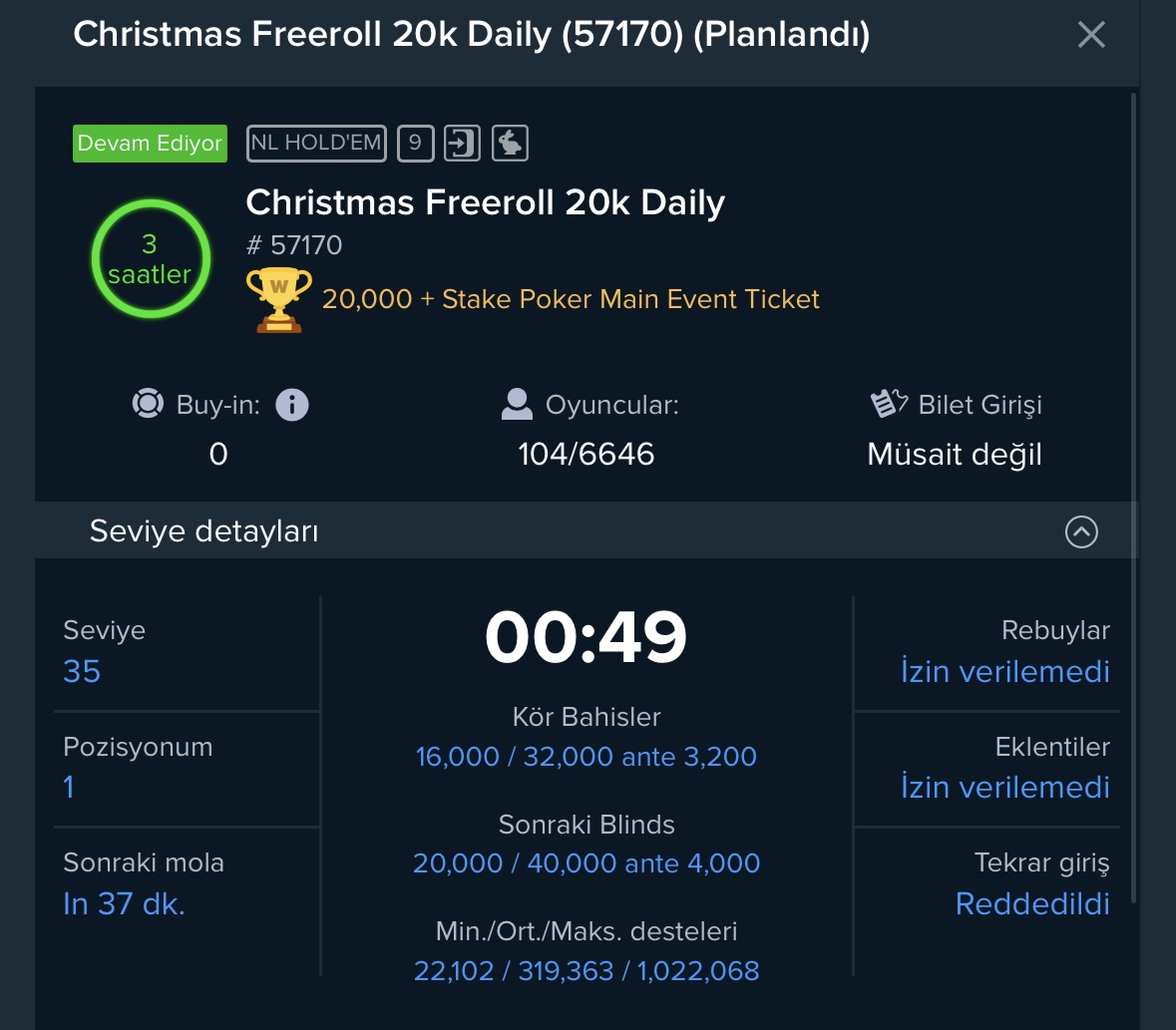Open the Buy-in info icon
The image size is (1176, 1030).
tap(291, 405)
